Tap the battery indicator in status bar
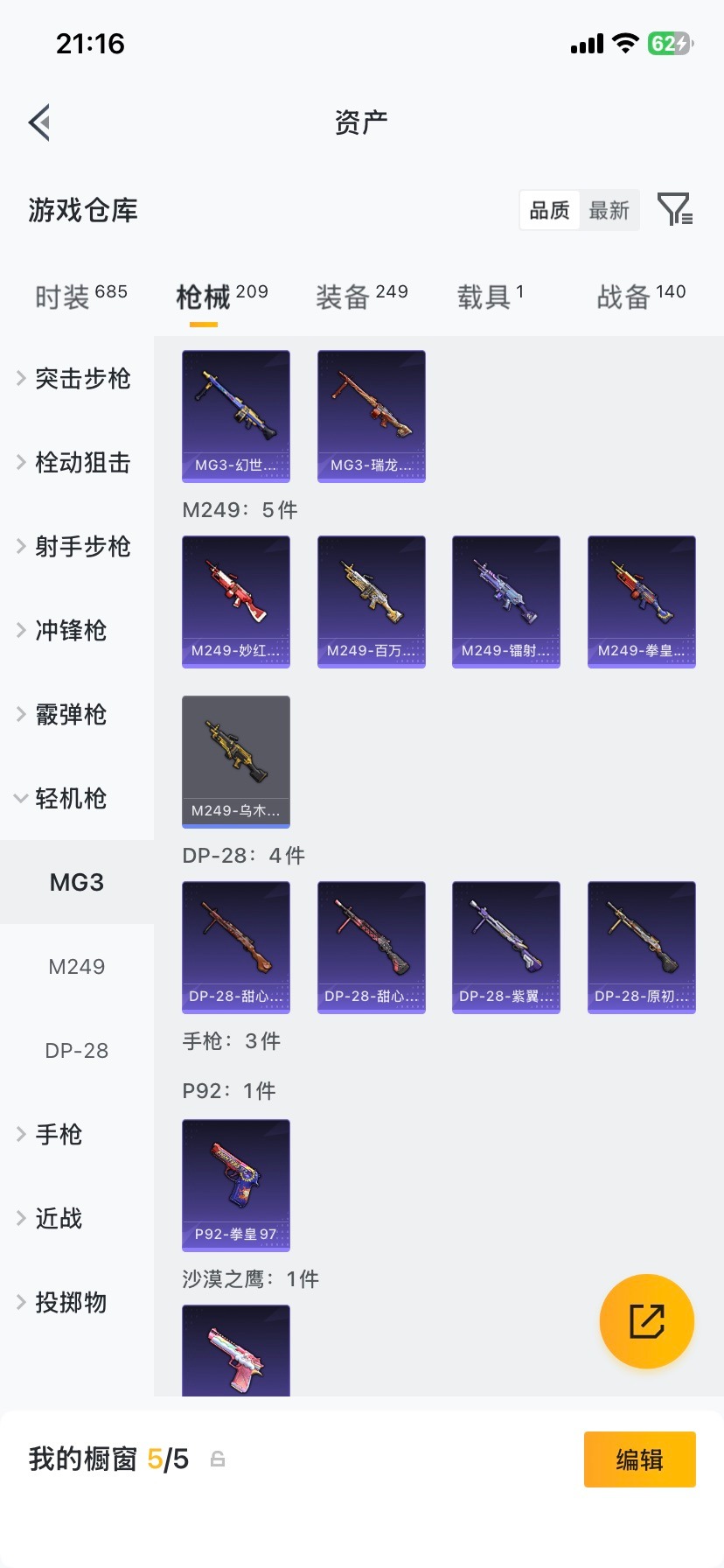The image size is (724, 1568). [x=669, y=43]
